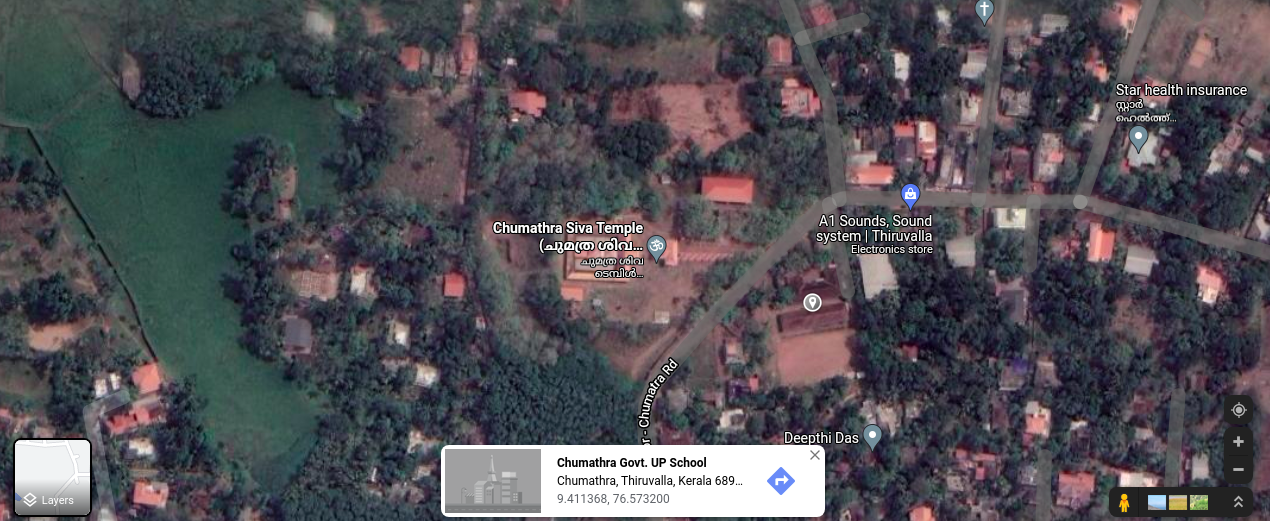Open the Chumathra Siva Temple marker
The height and width of the screenshot is (521, 1270).
point(657,243)
